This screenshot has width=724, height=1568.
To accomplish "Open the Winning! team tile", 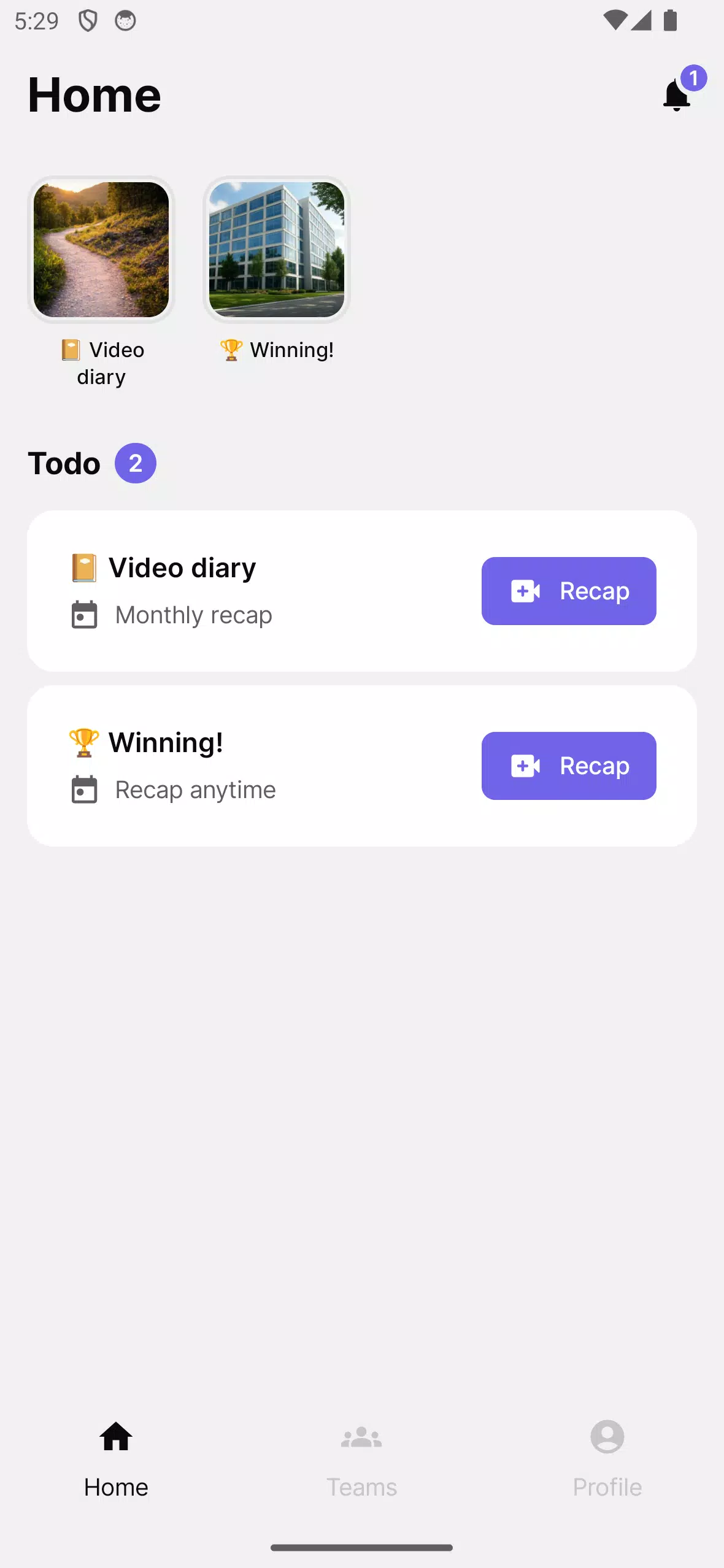I will pyautogui.click(x=277, y=250).
